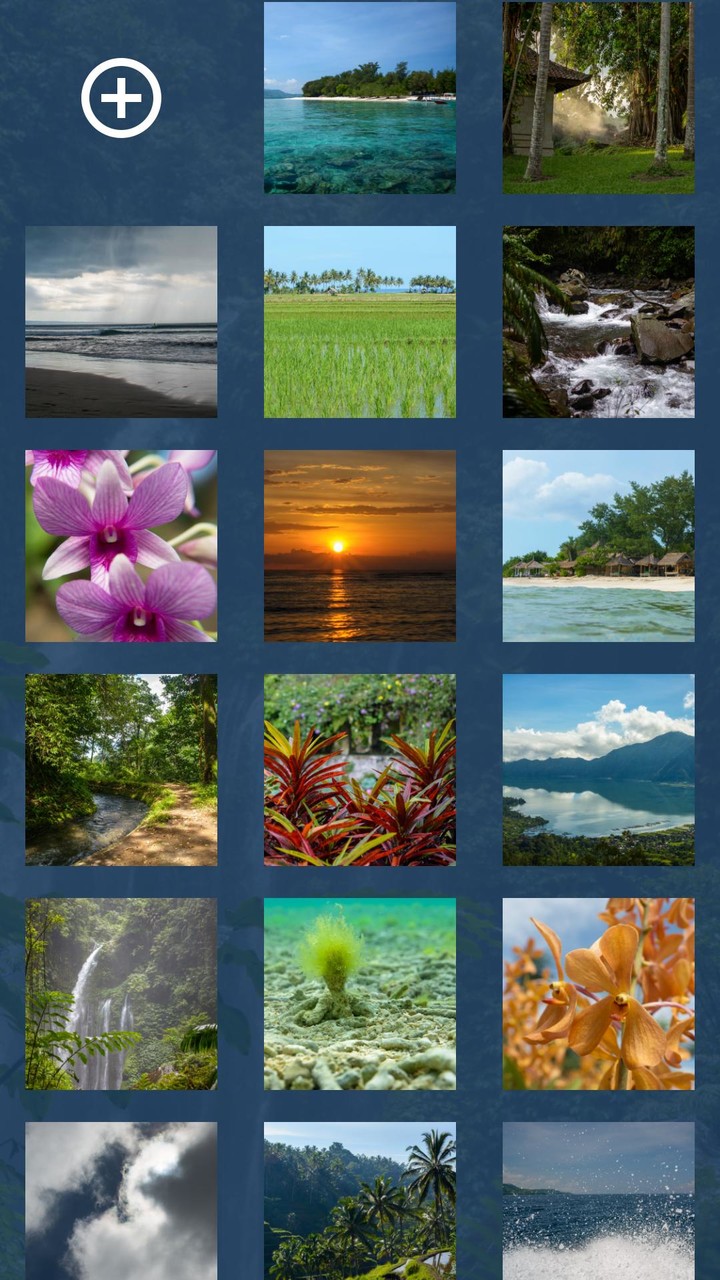The image size is (720, 1280).
Task: View the purple orchid close-up photo
Action: coord(122,545)
